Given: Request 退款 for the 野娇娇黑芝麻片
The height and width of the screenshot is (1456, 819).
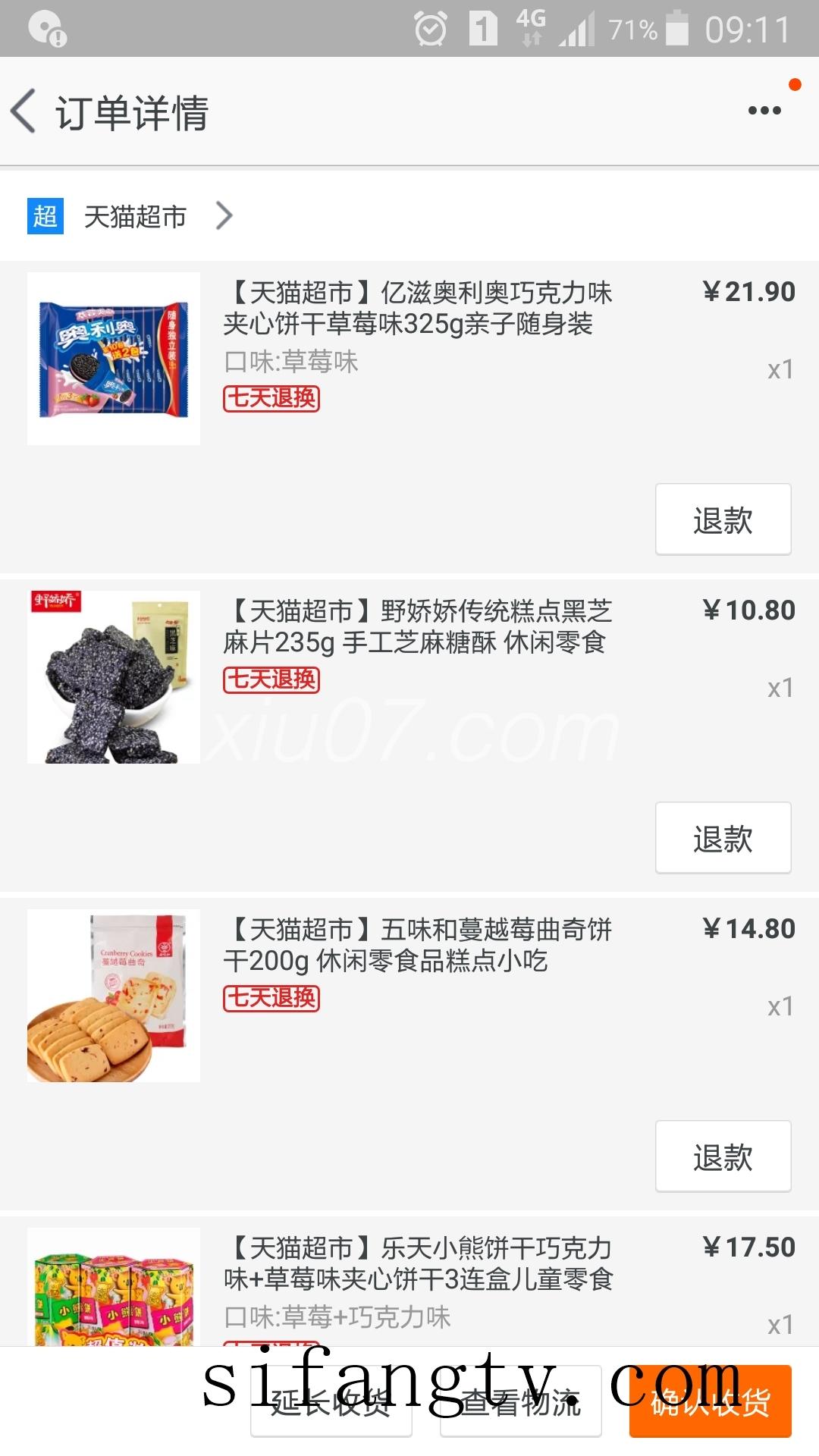Looking at the screenshot, I should [723, 839].
